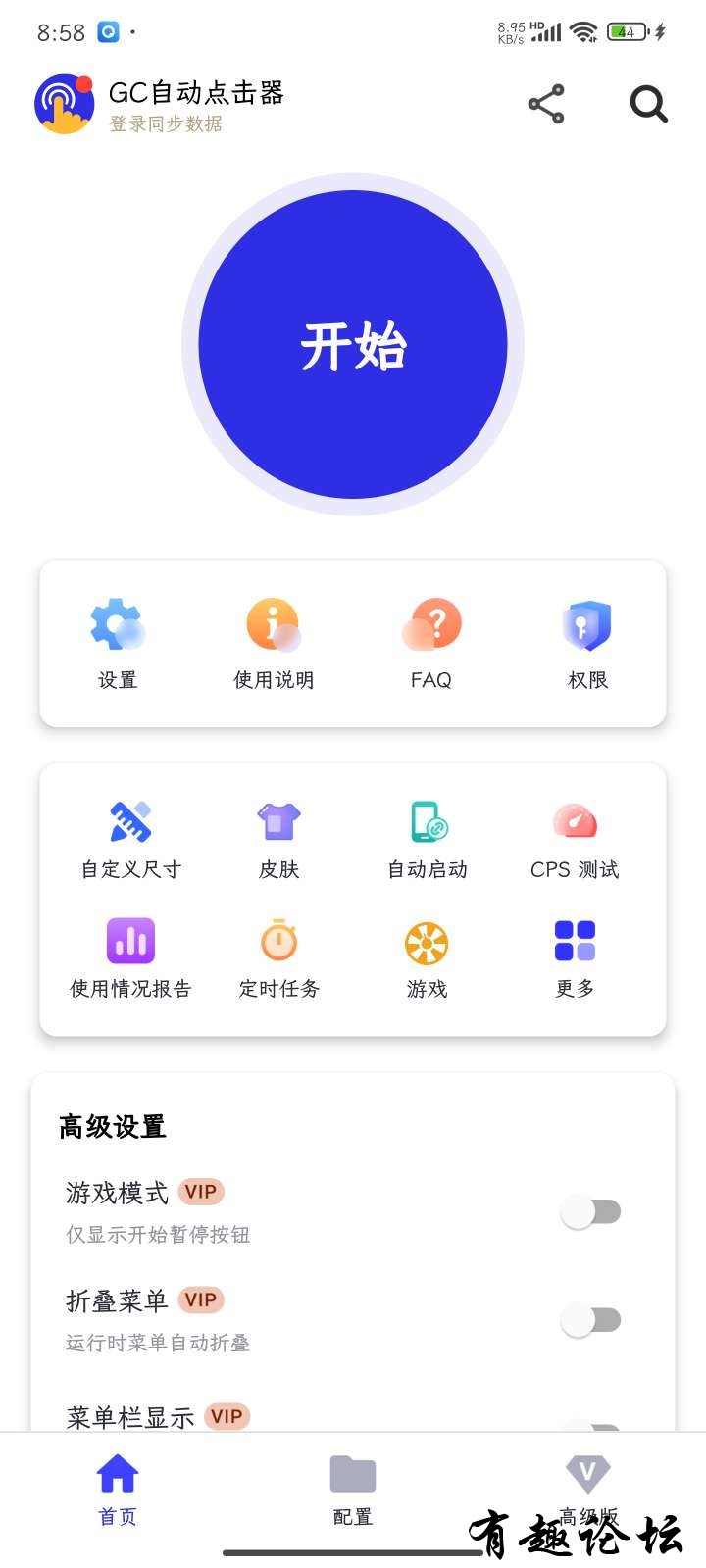Open the search magnifier icon
Viewport: 706px width, 1568px height.
pyautogui.click(x=648, y=104)
